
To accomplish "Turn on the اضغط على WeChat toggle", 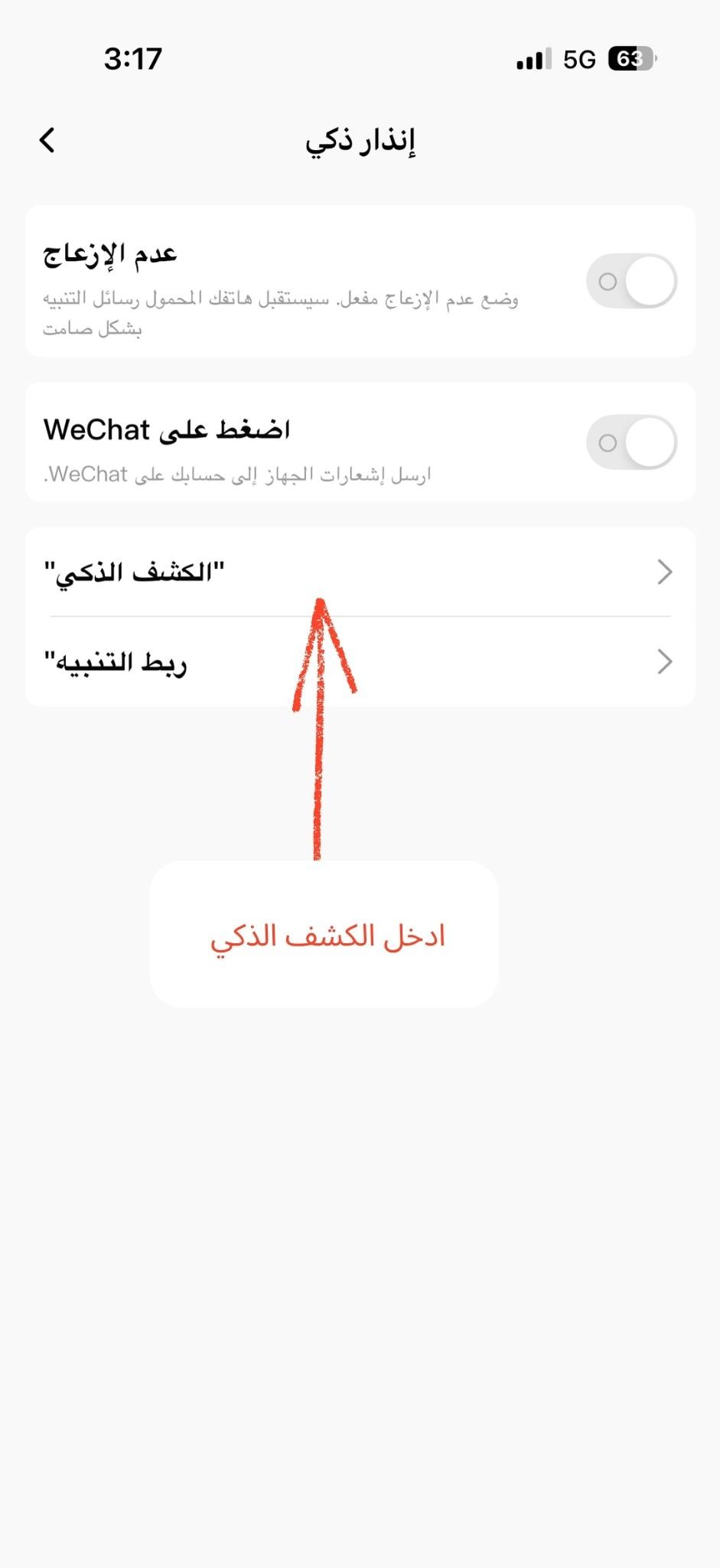I will tap(631, 443).
